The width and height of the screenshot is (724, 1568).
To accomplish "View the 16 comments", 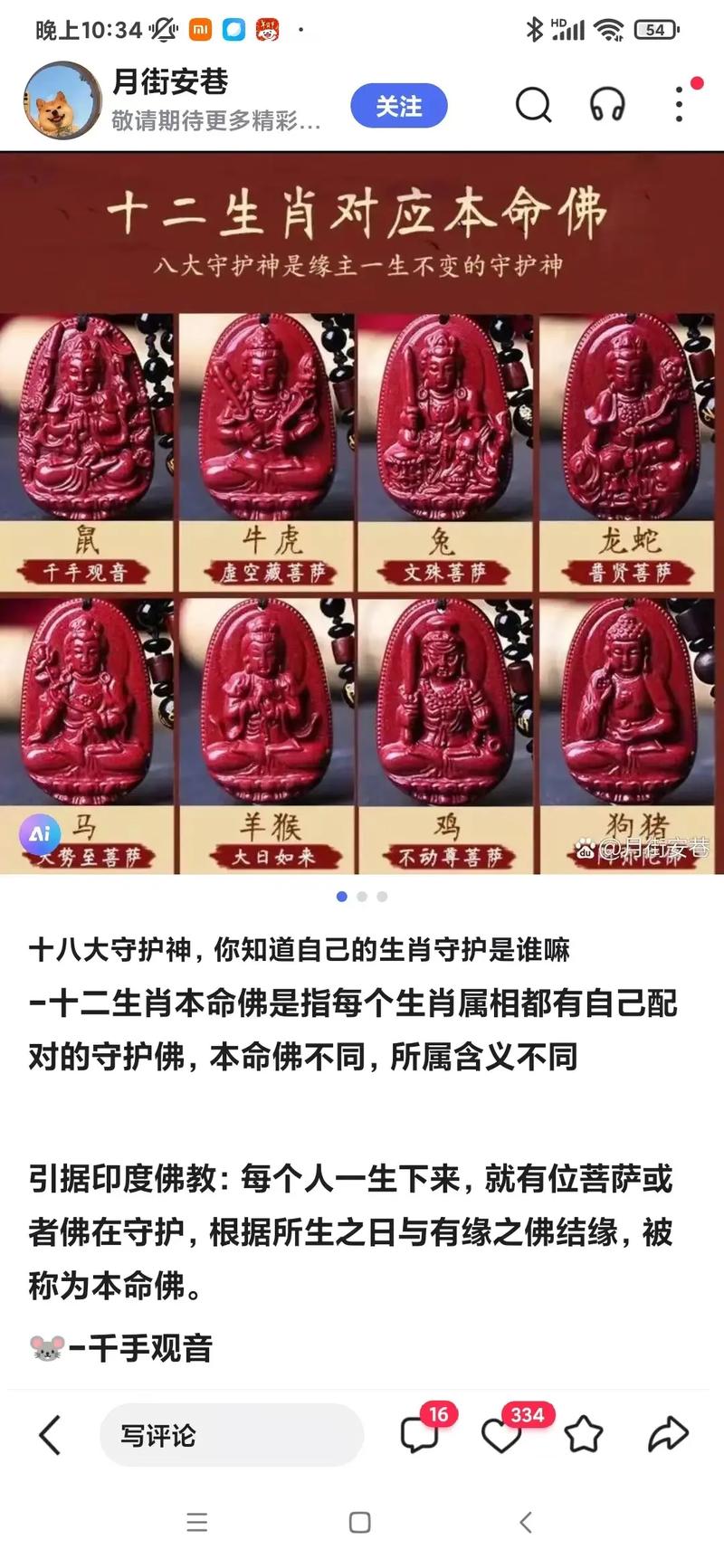I will pos(420,1434).
